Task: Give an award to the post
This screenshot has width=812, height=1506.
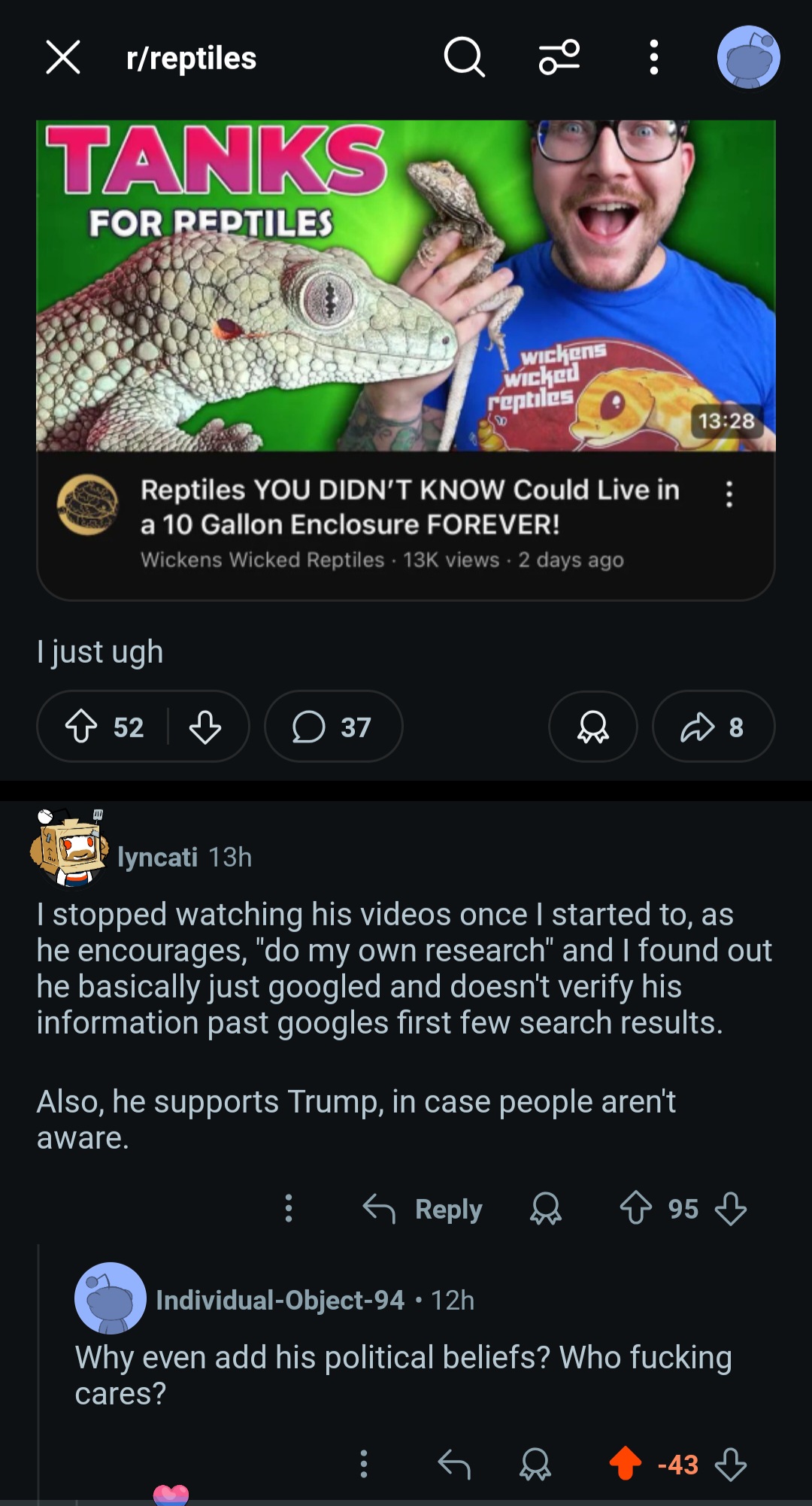Action: point(592,727)
